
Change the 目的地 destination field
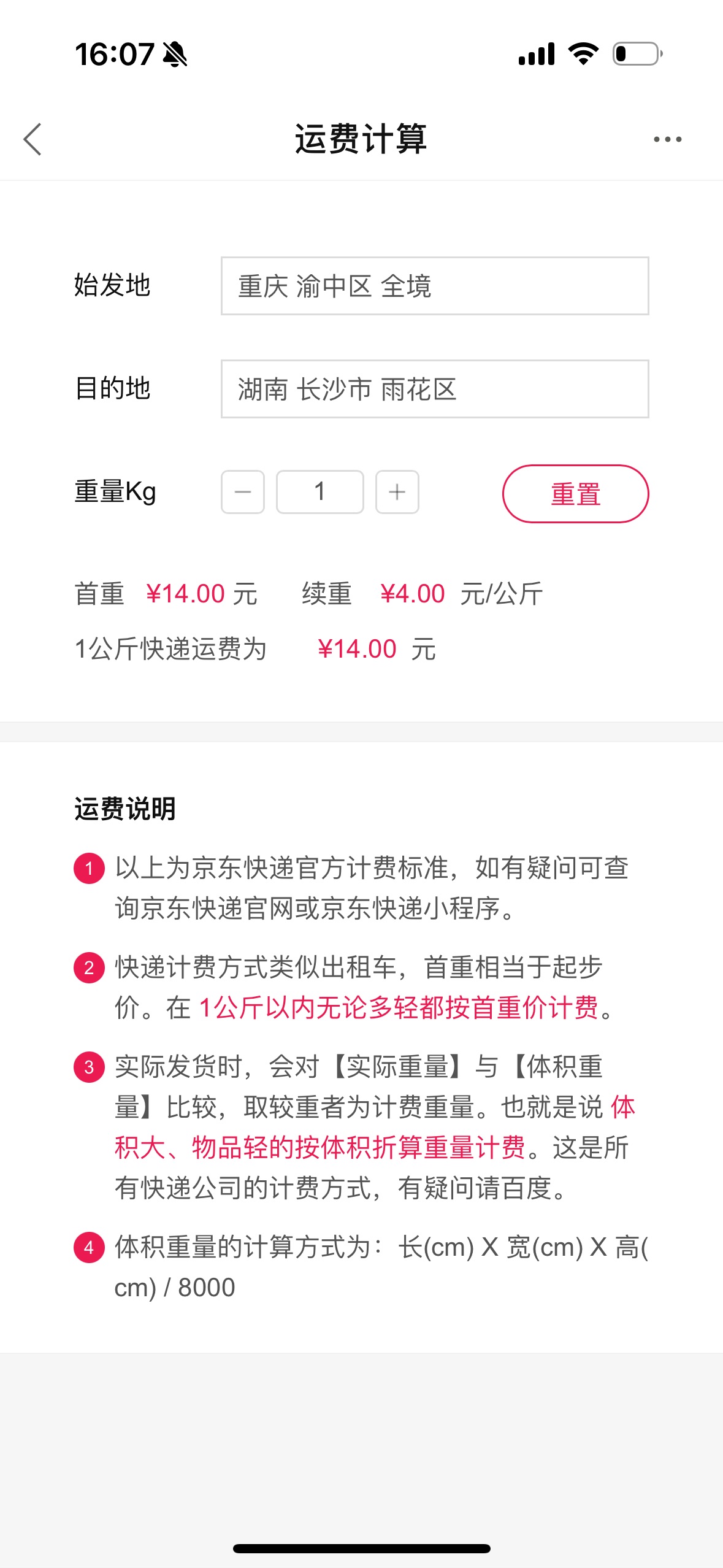(x=435, y=389)
